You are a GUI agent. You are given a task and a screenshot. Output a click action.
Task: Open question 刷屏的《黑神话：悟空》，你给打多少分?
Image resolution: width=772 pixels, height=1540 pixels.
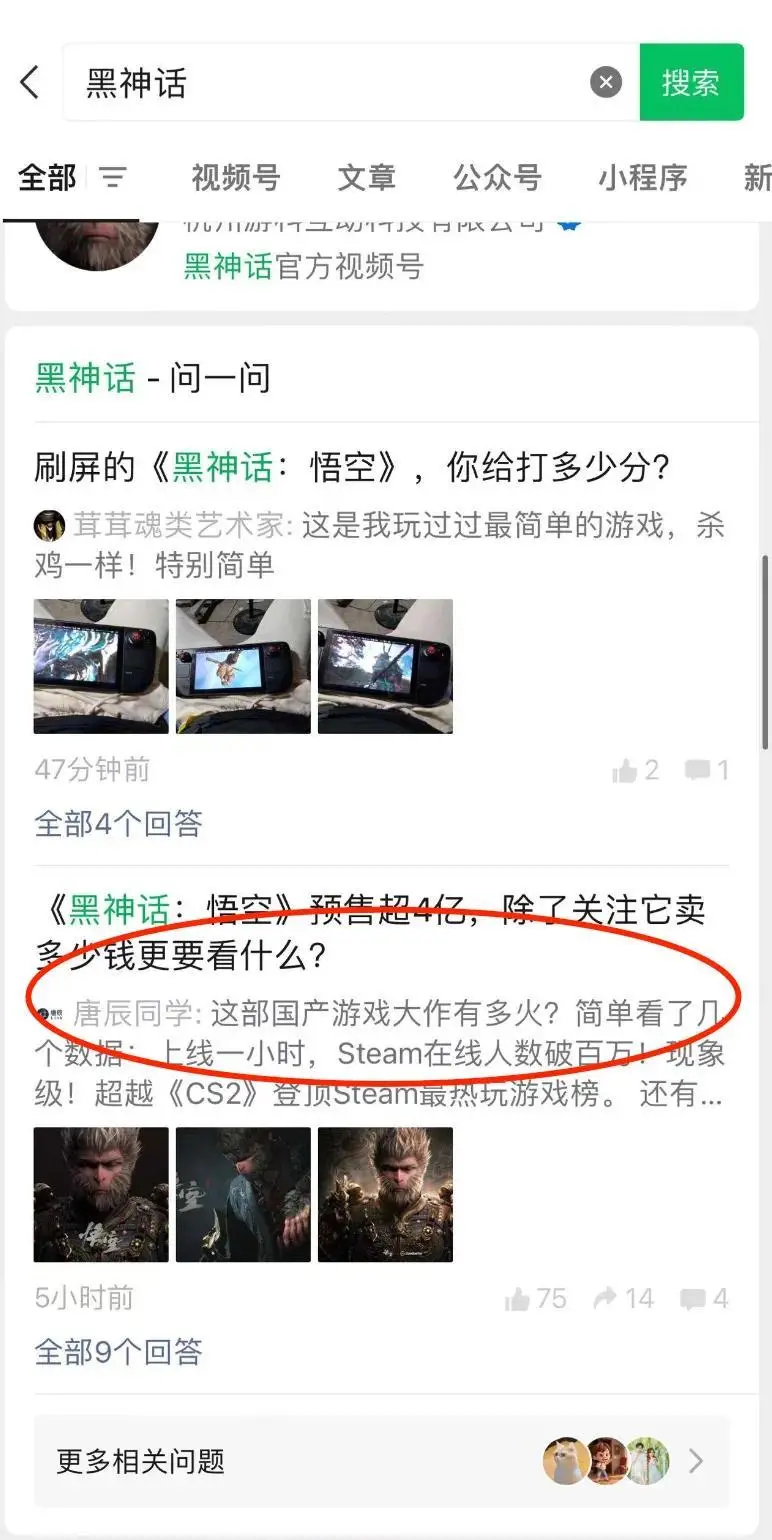point(352,467)
